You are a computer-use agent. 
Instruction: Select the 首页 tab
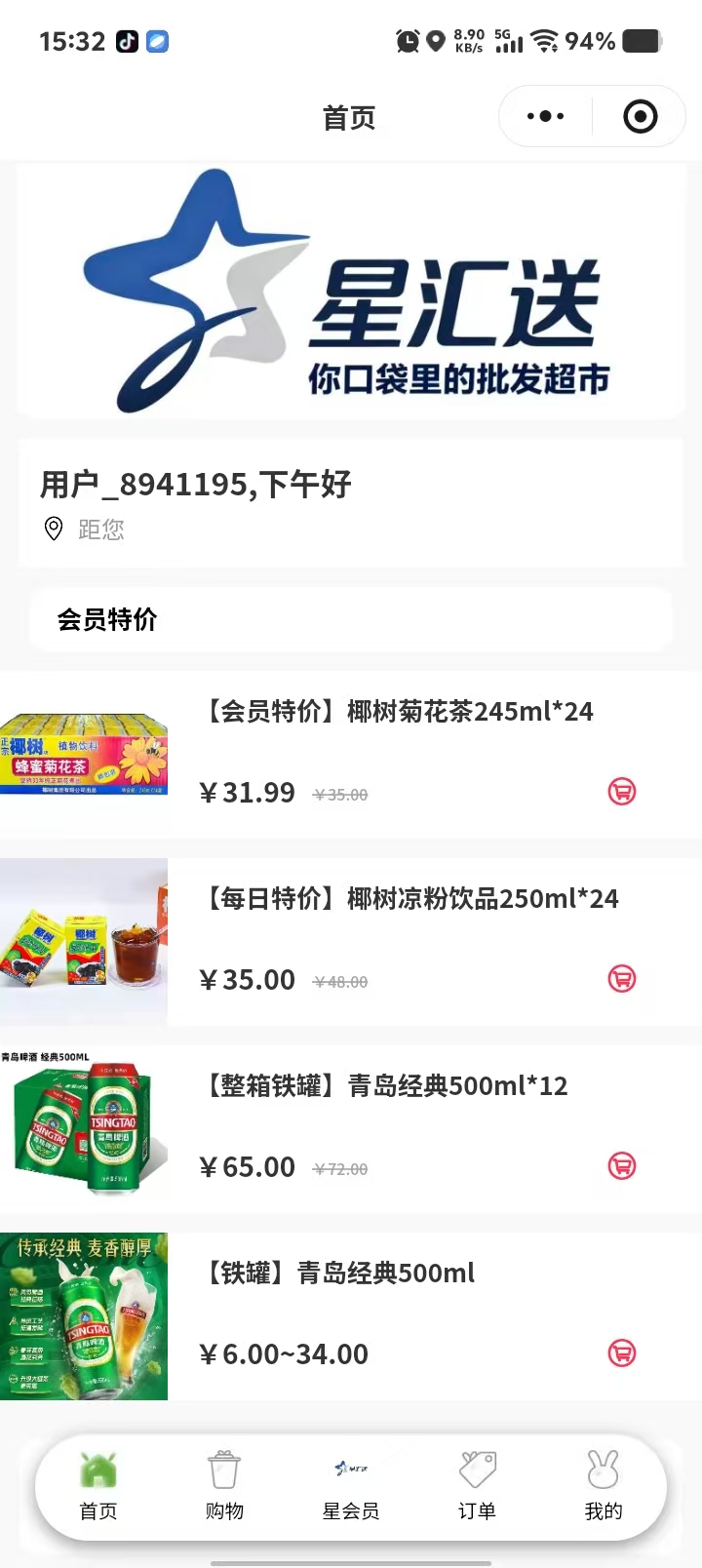pyautogui.click(x=98, y=1486)
